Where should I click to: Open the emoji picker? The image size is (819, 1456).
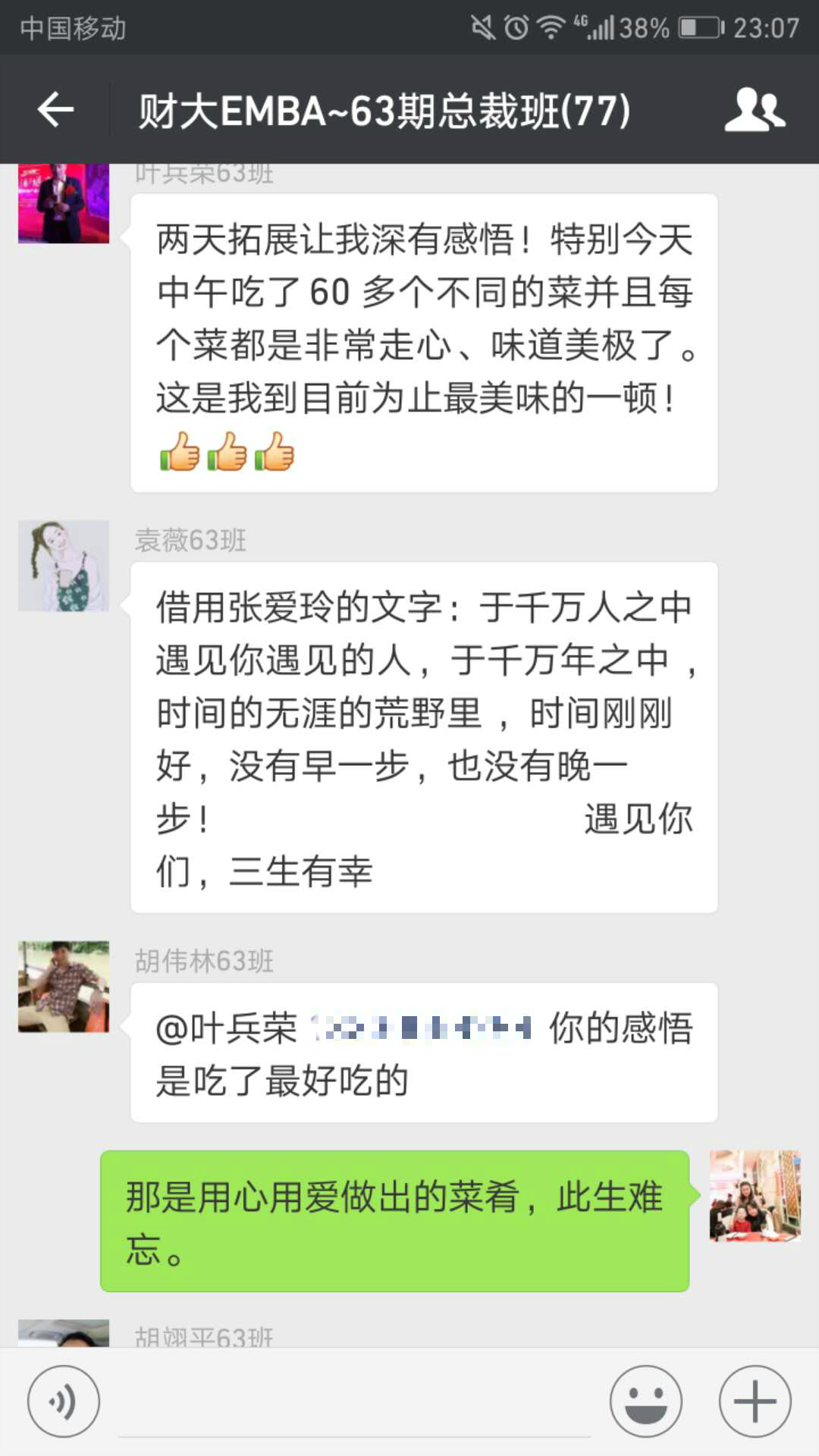[645, 1401]
